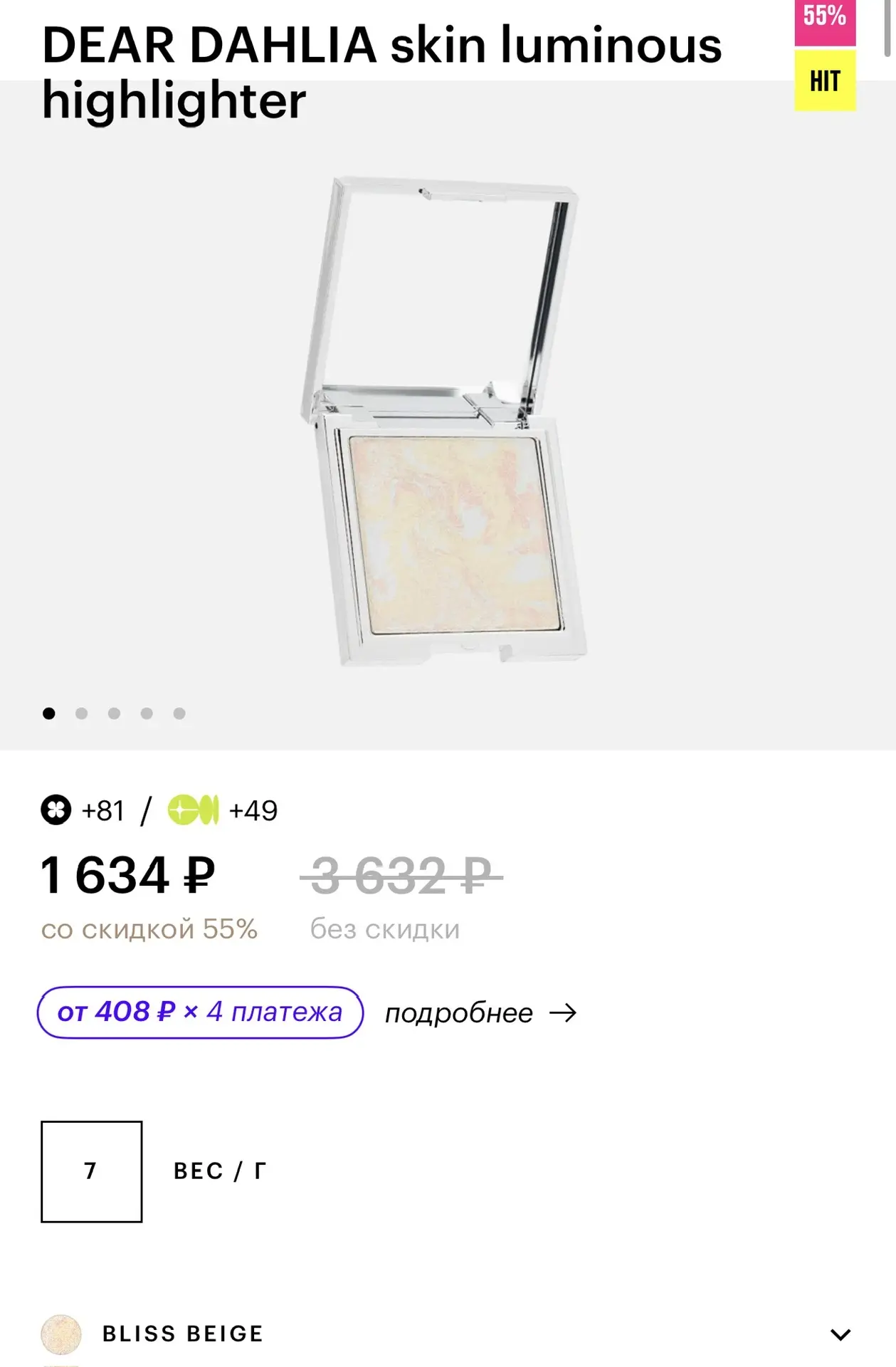Open the 408 ₽ × 4 installment offer

point(200,1012)
